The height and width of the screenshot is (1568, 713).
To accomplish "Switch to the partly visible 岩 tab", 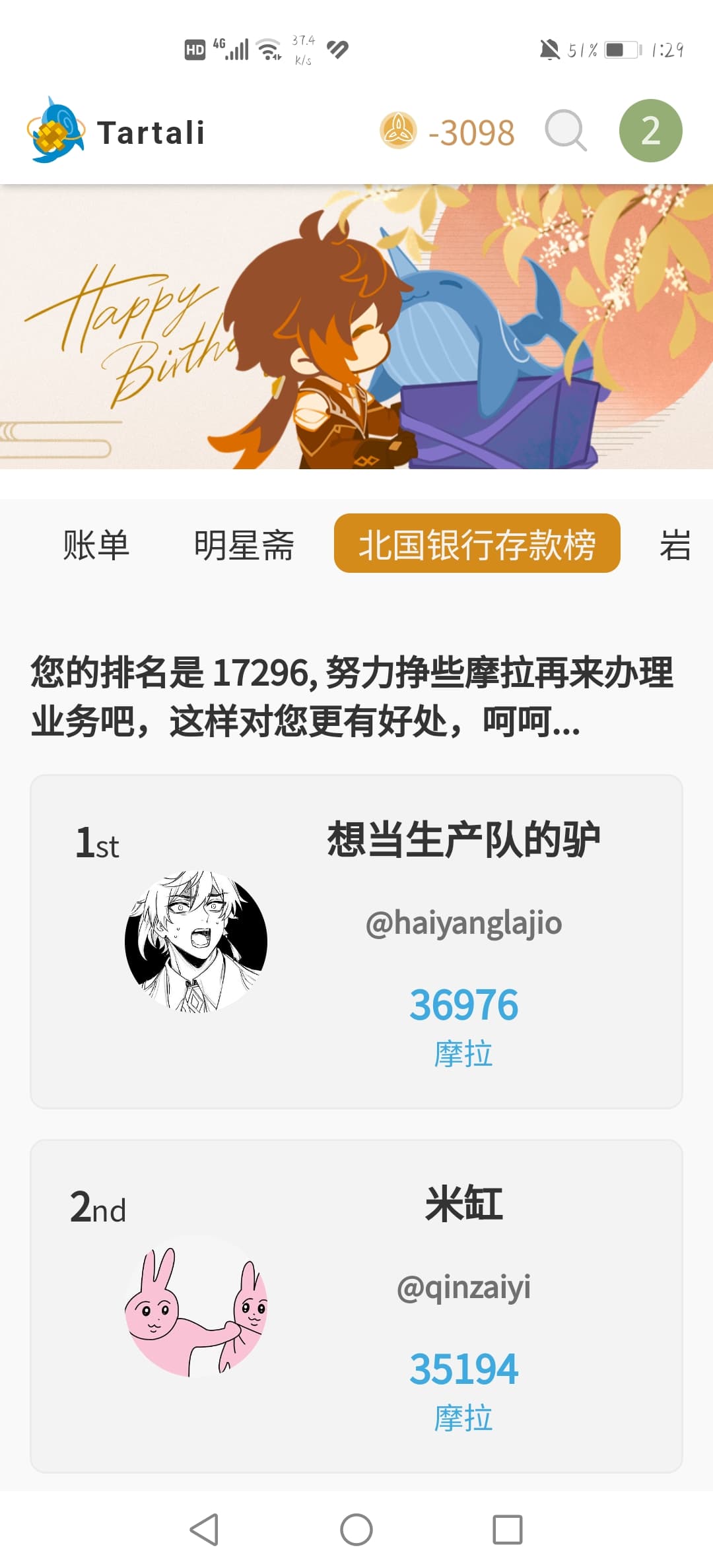I will coord(675,544).
